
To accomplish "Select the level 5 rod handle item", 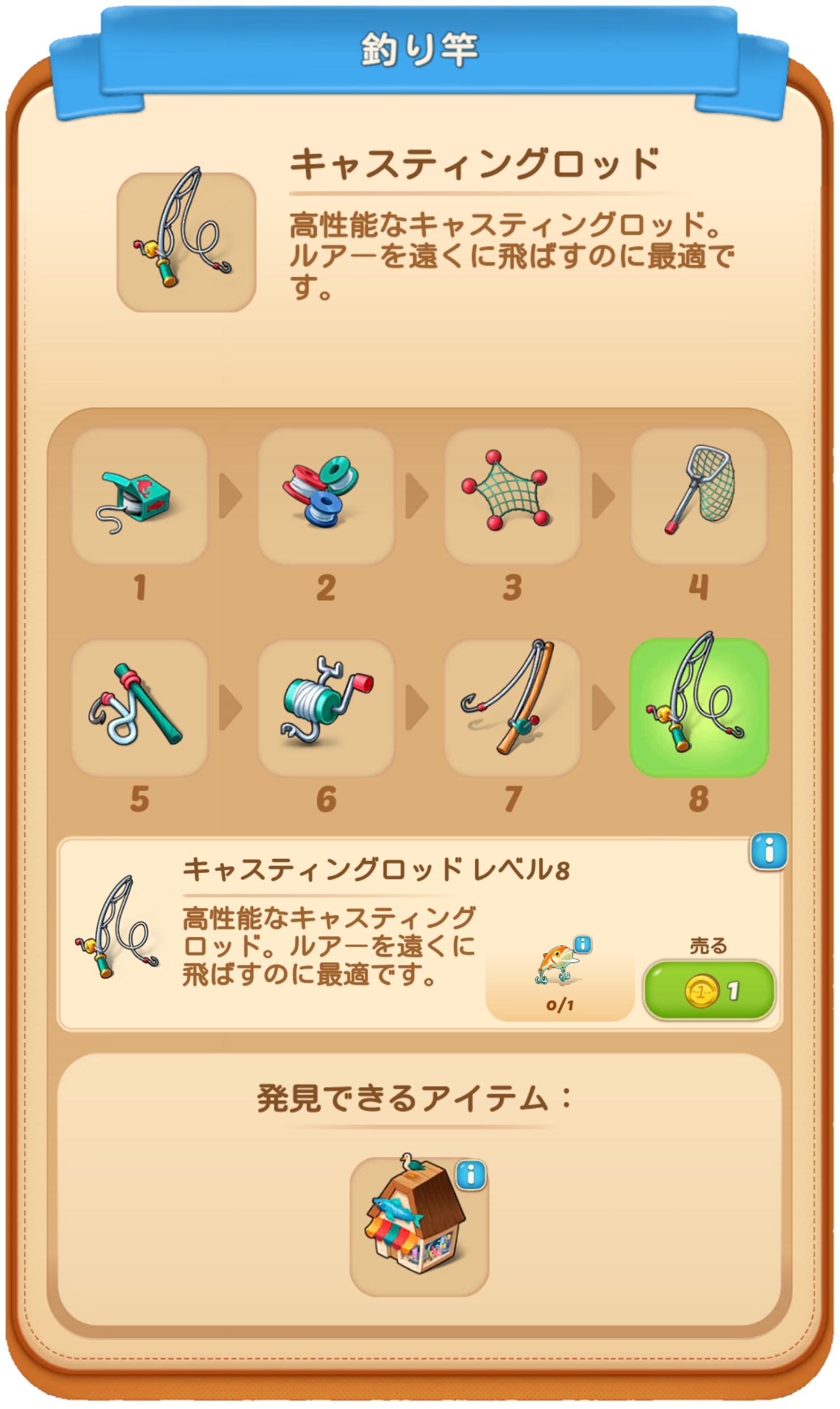I will point(139,707).
